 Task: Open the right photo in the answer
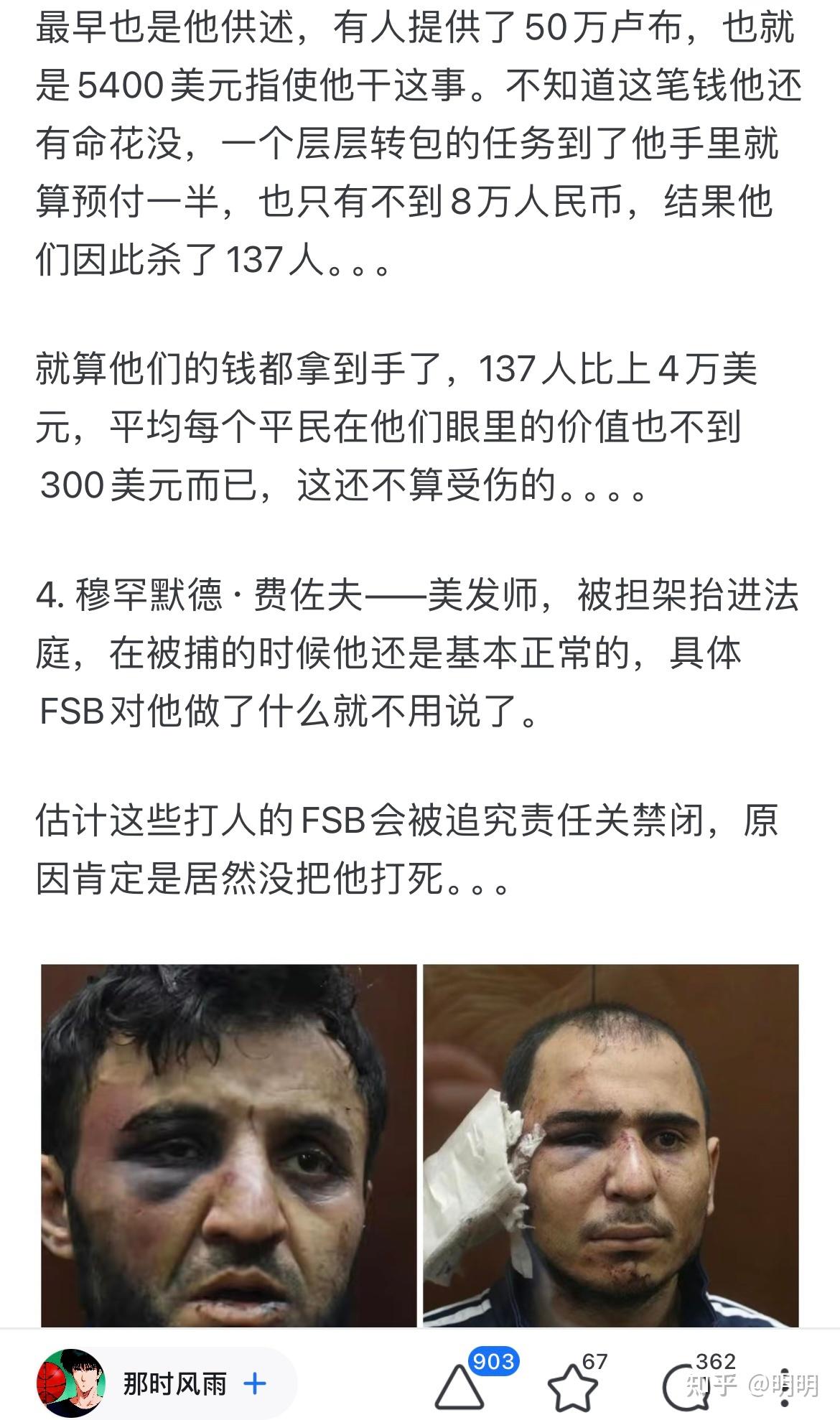pyautogui.click(x=611, y=1145)
